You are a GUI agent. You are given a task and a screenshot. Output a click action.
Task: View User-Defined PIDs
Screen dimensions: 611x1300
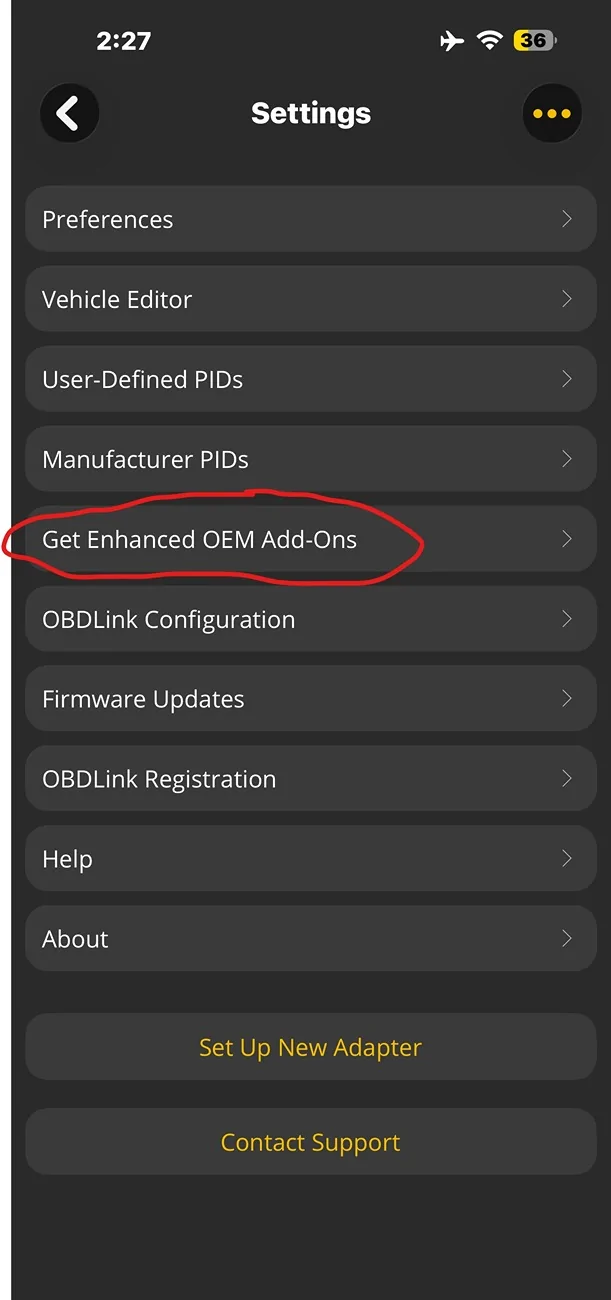310,379
